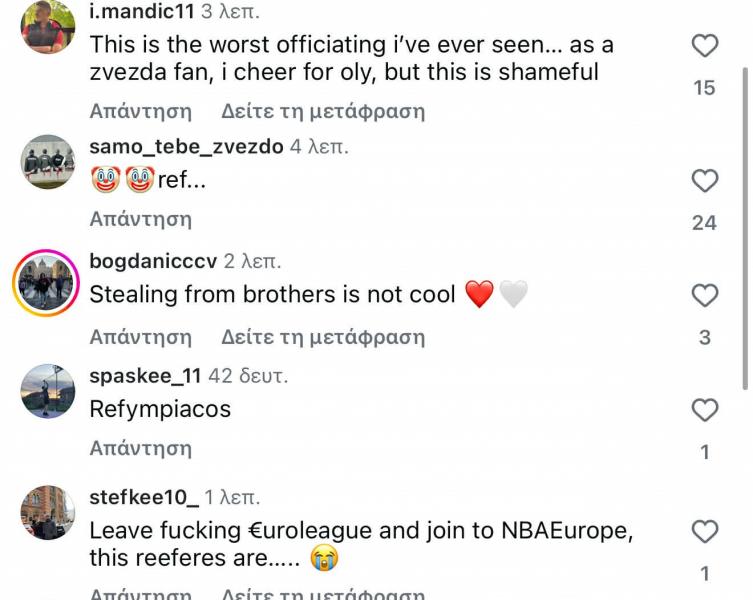
Task: Like spaskee_11's Refympiacos comment
Action: pyautogui.click(x=705, y=410)
